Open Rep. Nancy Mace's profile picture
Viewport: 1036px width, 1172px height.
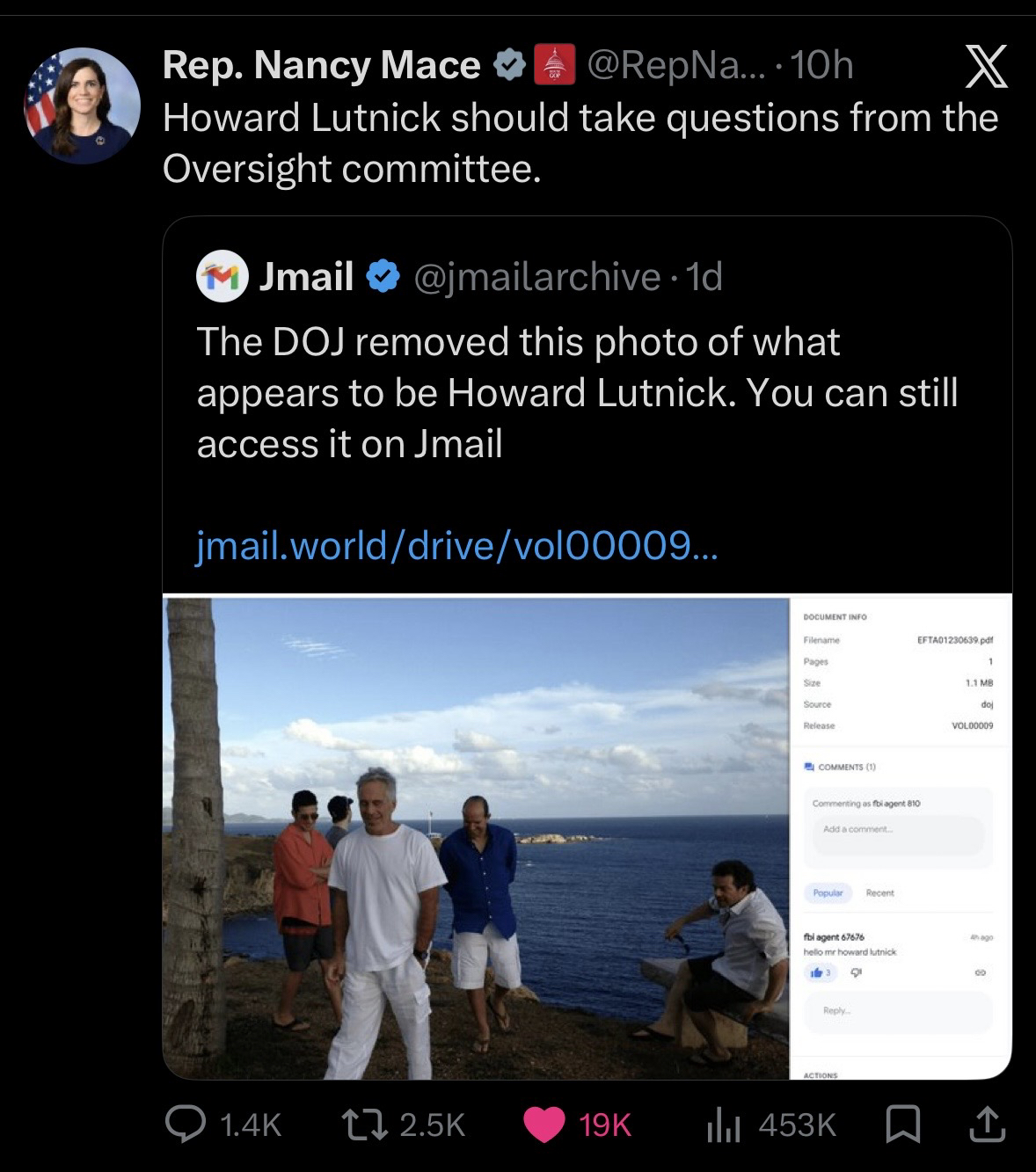(84, 105)
